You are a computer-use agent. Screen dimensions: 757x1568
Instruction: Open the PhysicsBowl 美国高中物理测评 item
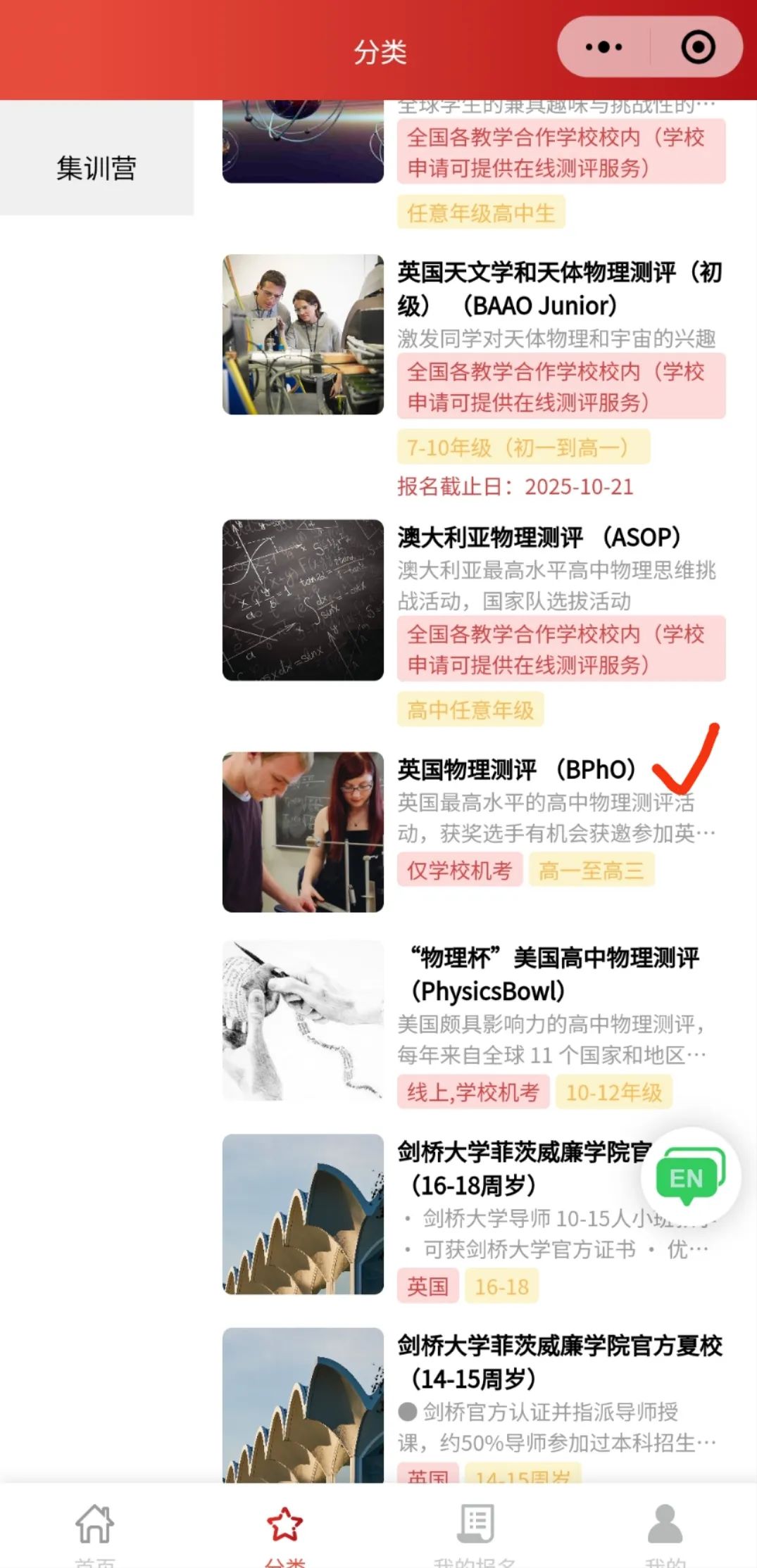(554, 974)
